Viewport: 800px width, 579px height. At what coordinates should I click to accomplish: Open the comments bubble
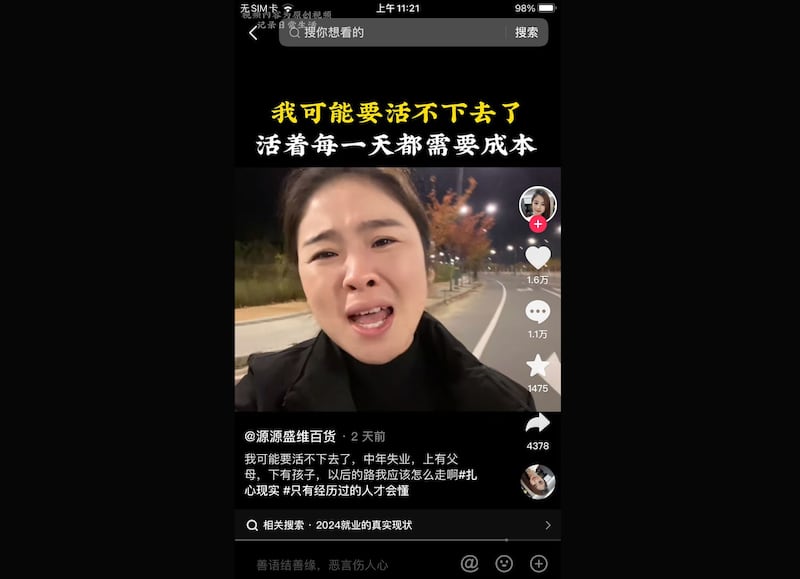(x=538, y=312)
